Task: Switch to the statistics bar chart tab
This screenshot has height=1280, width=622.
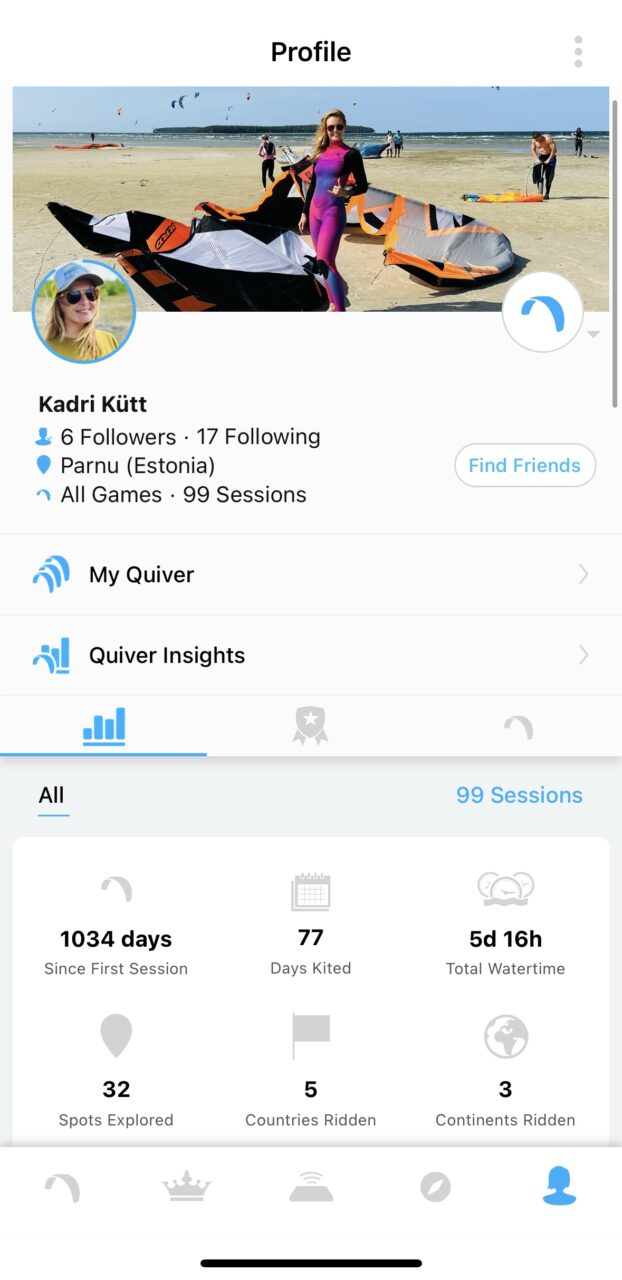Action: pyautogui.click(x=104, y=726)
